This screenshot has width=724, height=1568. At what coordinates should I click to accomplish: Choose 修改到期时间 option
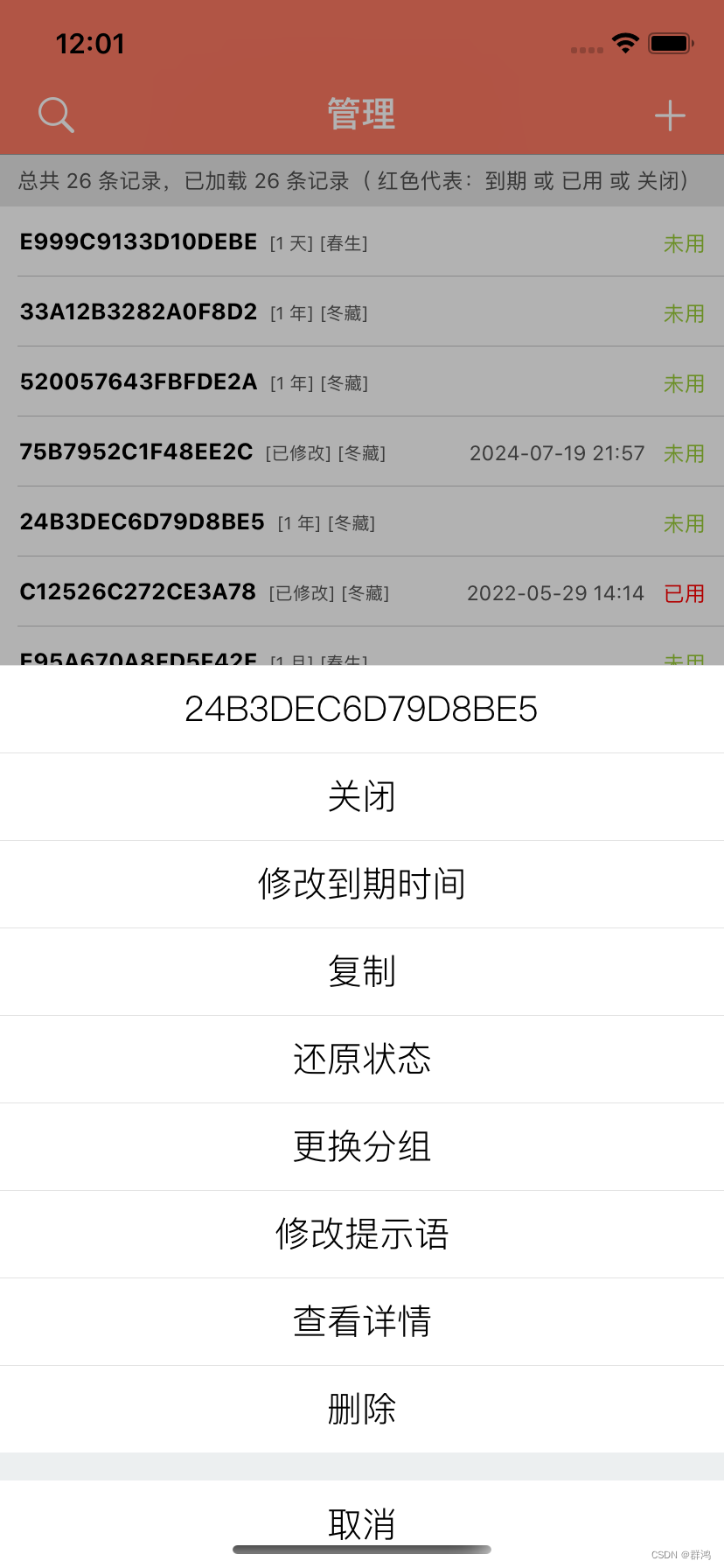362,885
